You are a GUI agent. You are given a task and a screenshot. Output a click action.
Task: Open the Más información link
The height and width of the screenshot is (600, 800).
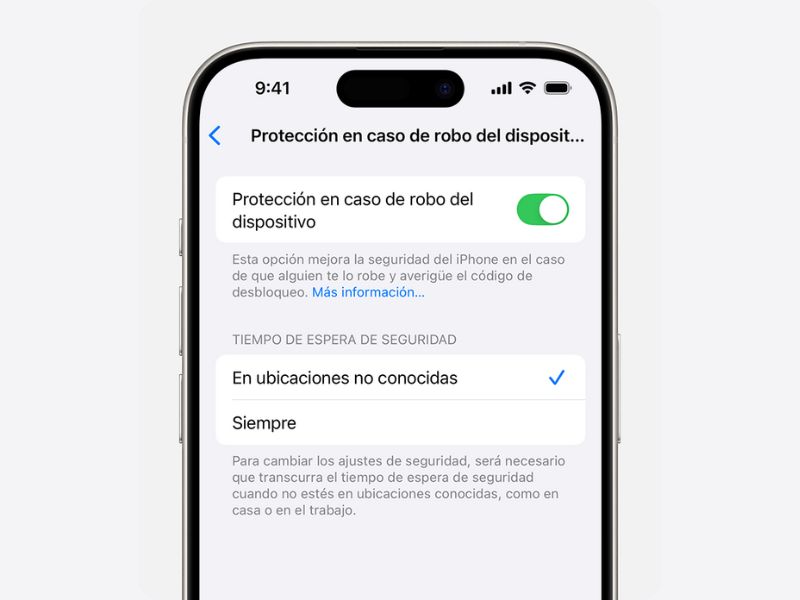click(x=368, y=293)
